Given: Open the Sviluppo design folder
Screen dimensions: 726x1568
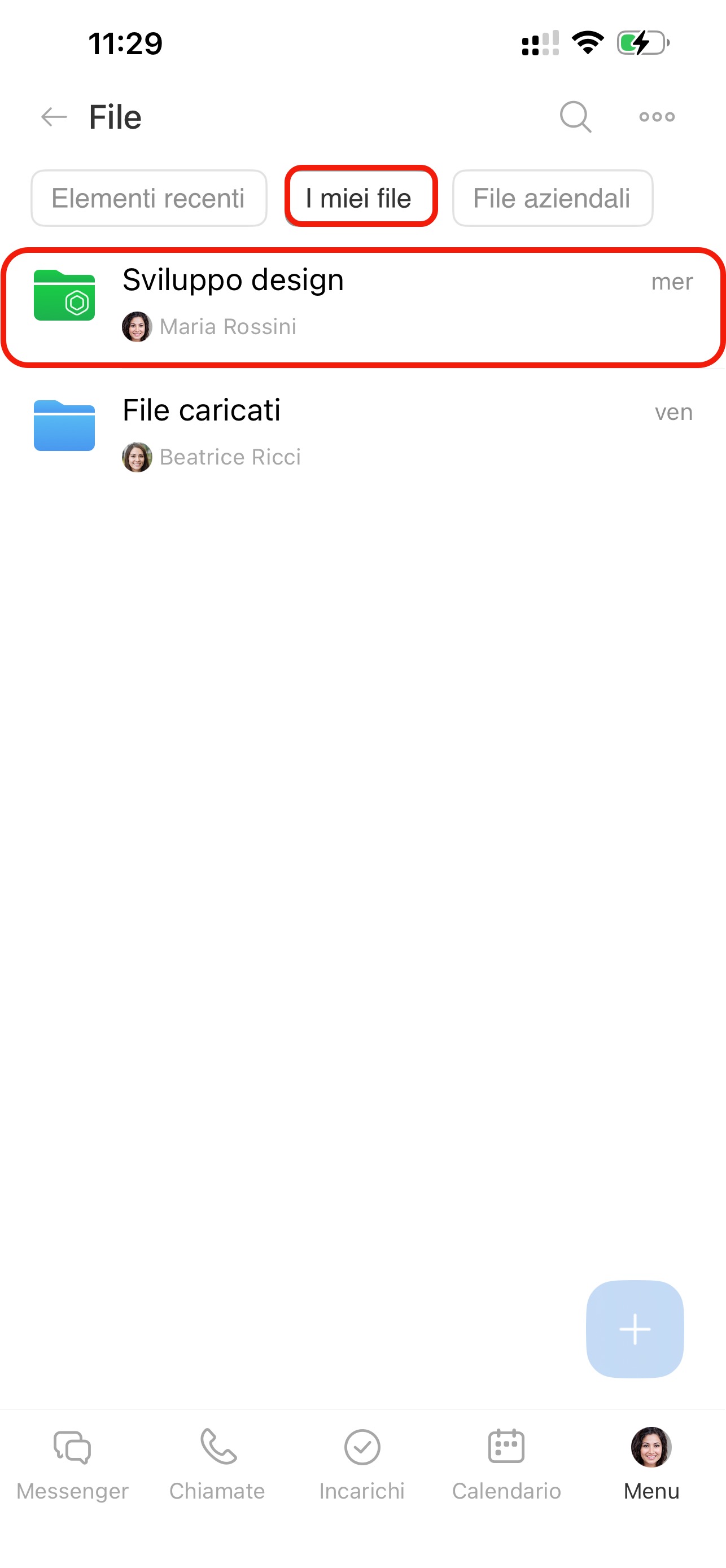Looking at the screenshot, I should point(362,304).
